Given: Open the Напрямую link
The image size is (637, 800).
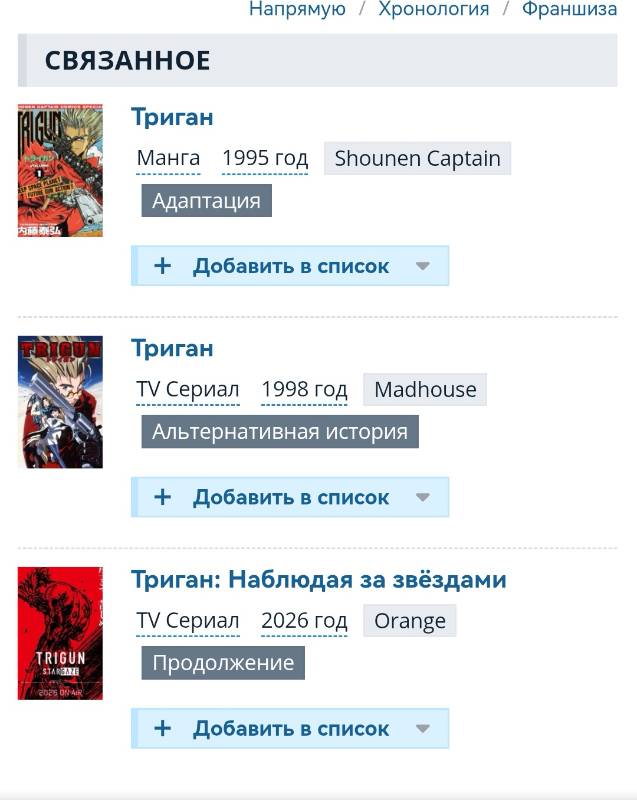Looking at the screenshot, I should tap(297, 9).
